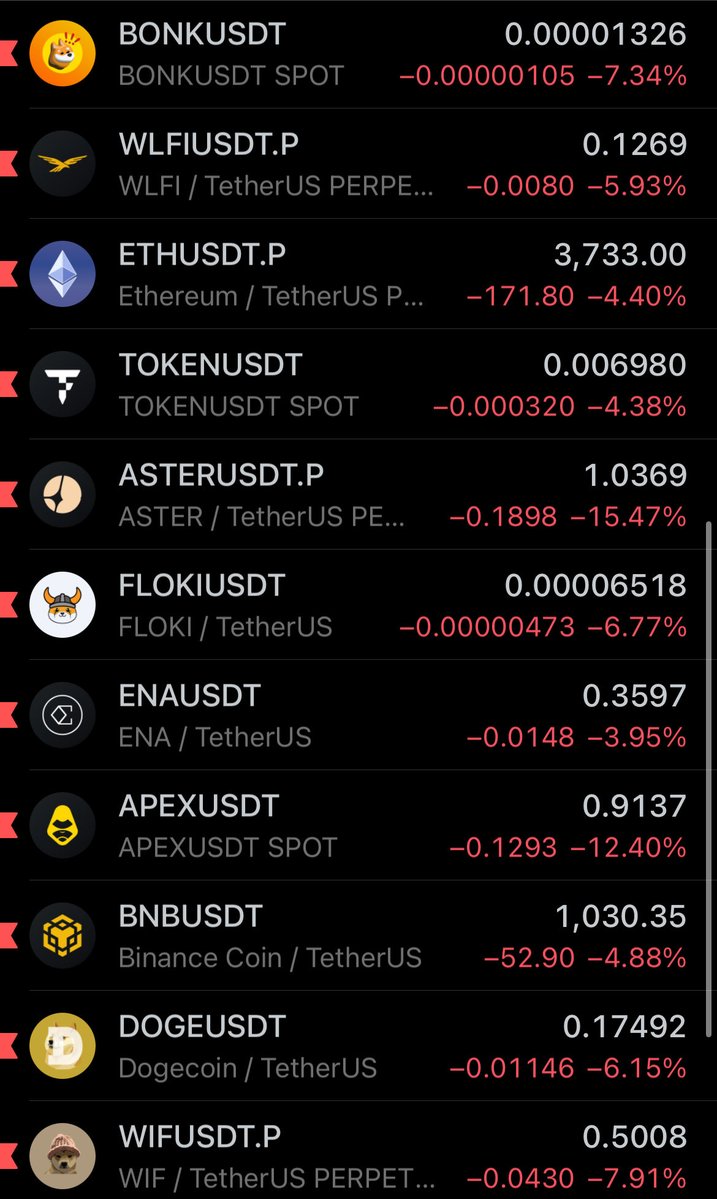Select the WLFIUSDT.P perpetual symbol
The image size is (717, 1199).
(358, 164)
